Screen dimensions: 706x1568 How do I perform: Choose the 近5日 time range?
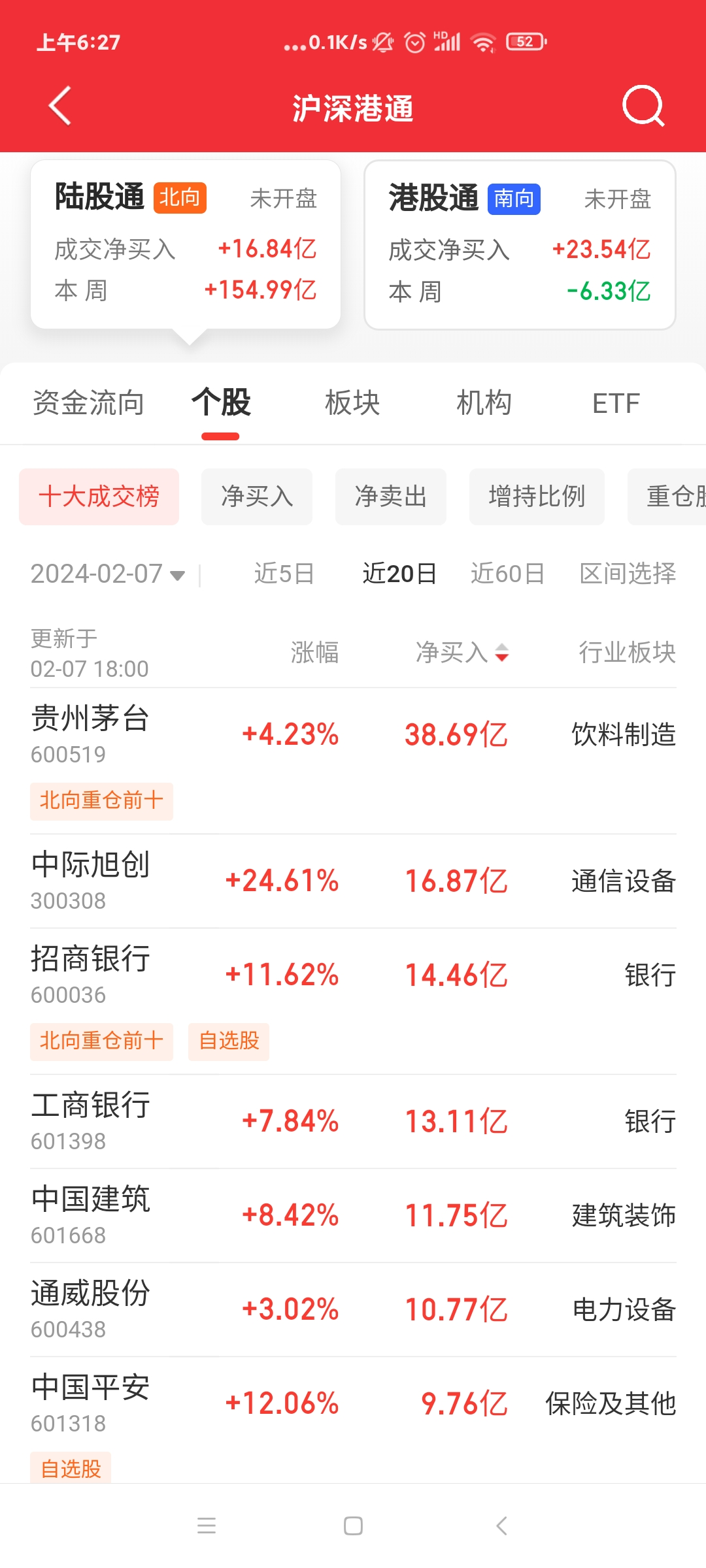284,574
